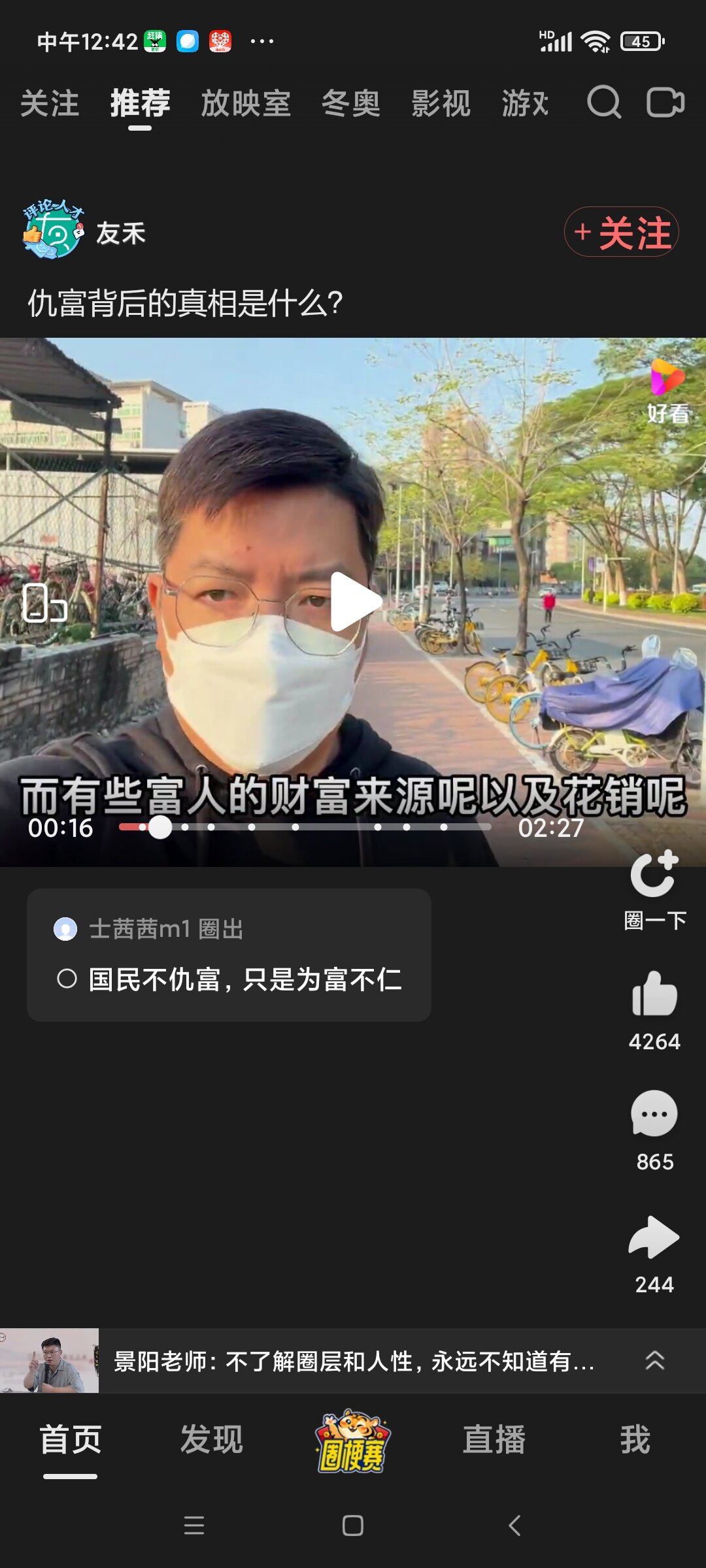This screenshot has height=1568, width=706.
Task: Switch to the 放映室 tab
Action: pyautogui.click(x=246, y=103)
